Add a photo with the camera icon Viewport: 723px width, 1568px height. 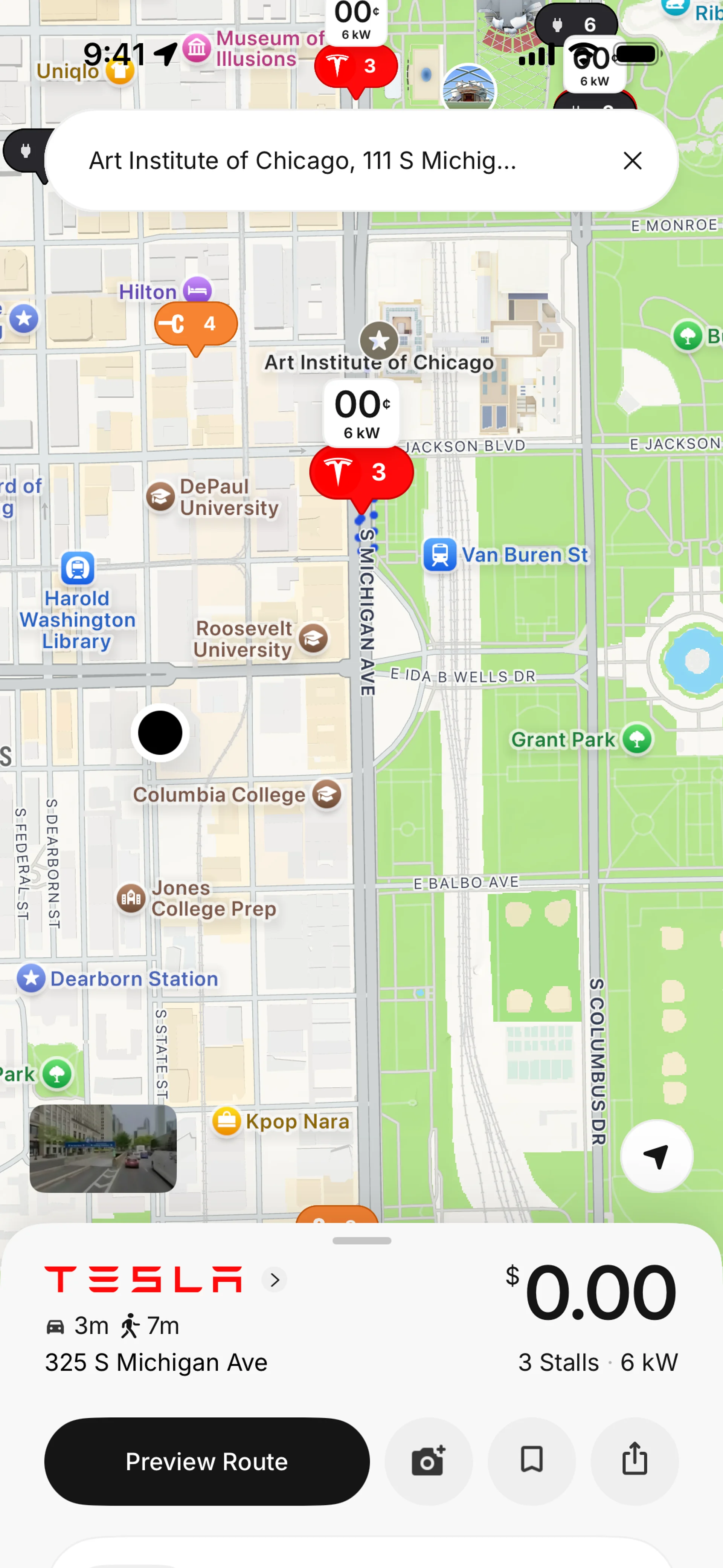tap(429, 1461)
